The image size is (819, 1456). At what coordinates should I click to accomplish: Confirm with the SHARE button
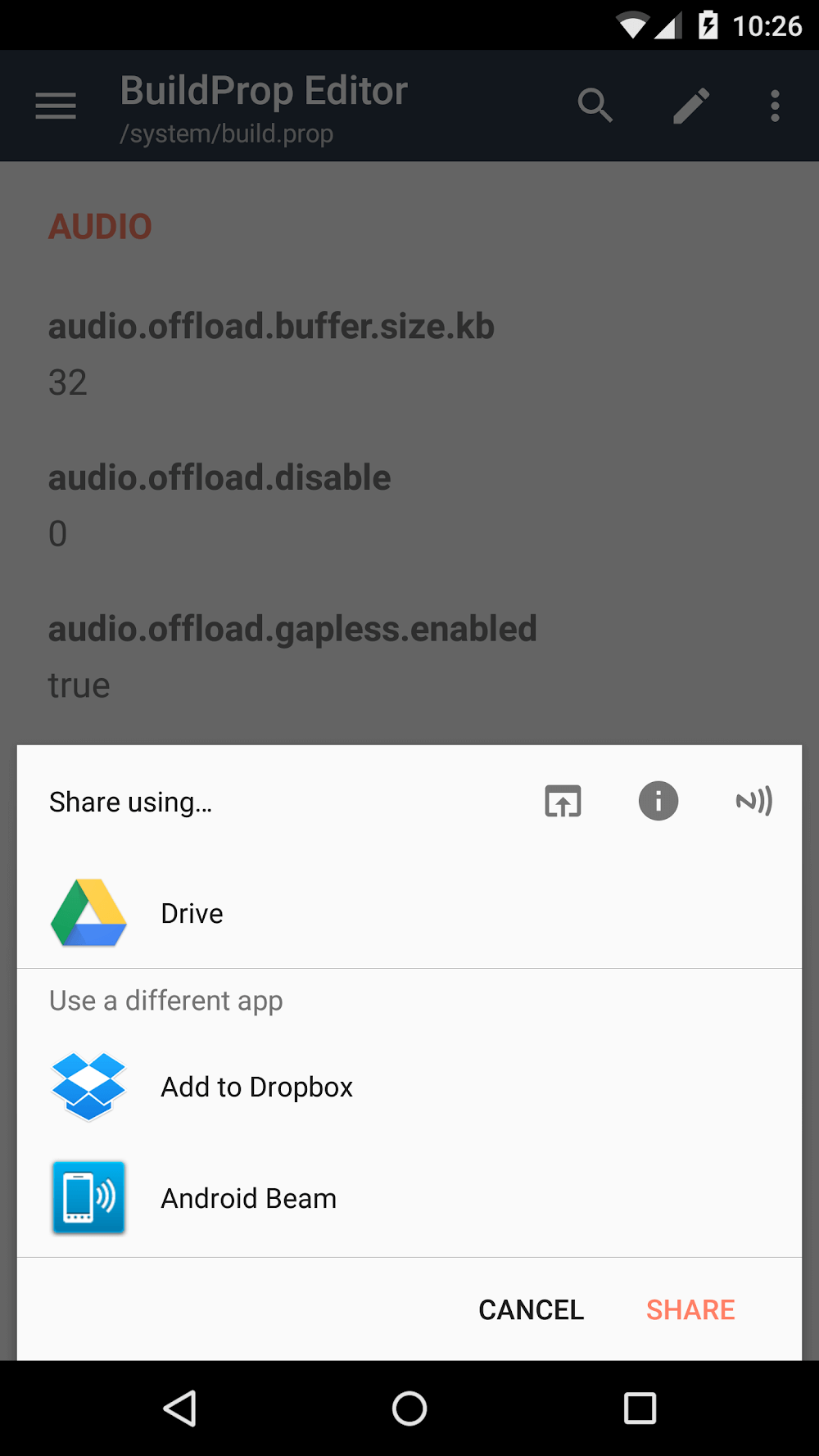(x=690, y=1309)
